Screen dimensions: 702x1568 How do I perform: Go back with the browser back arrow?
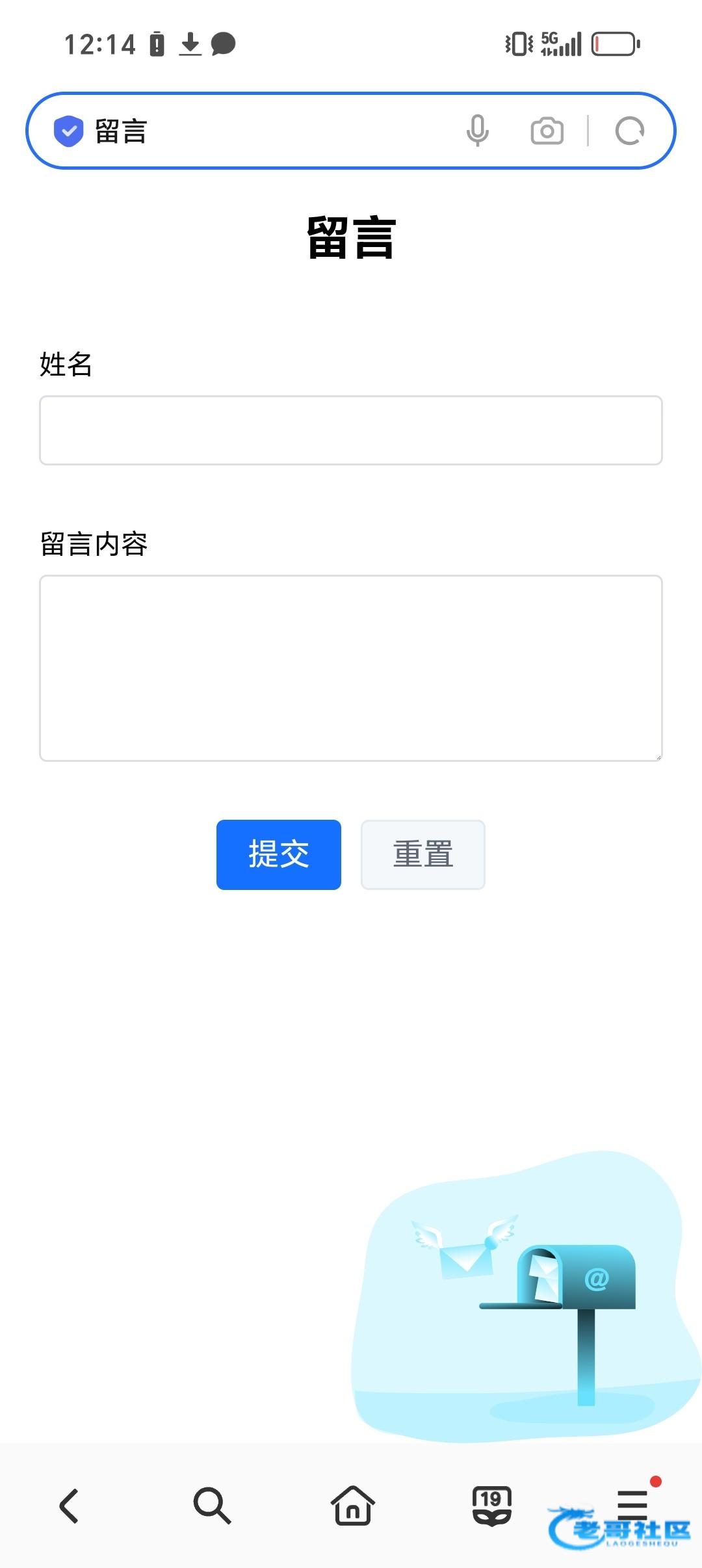(70, 1506)
